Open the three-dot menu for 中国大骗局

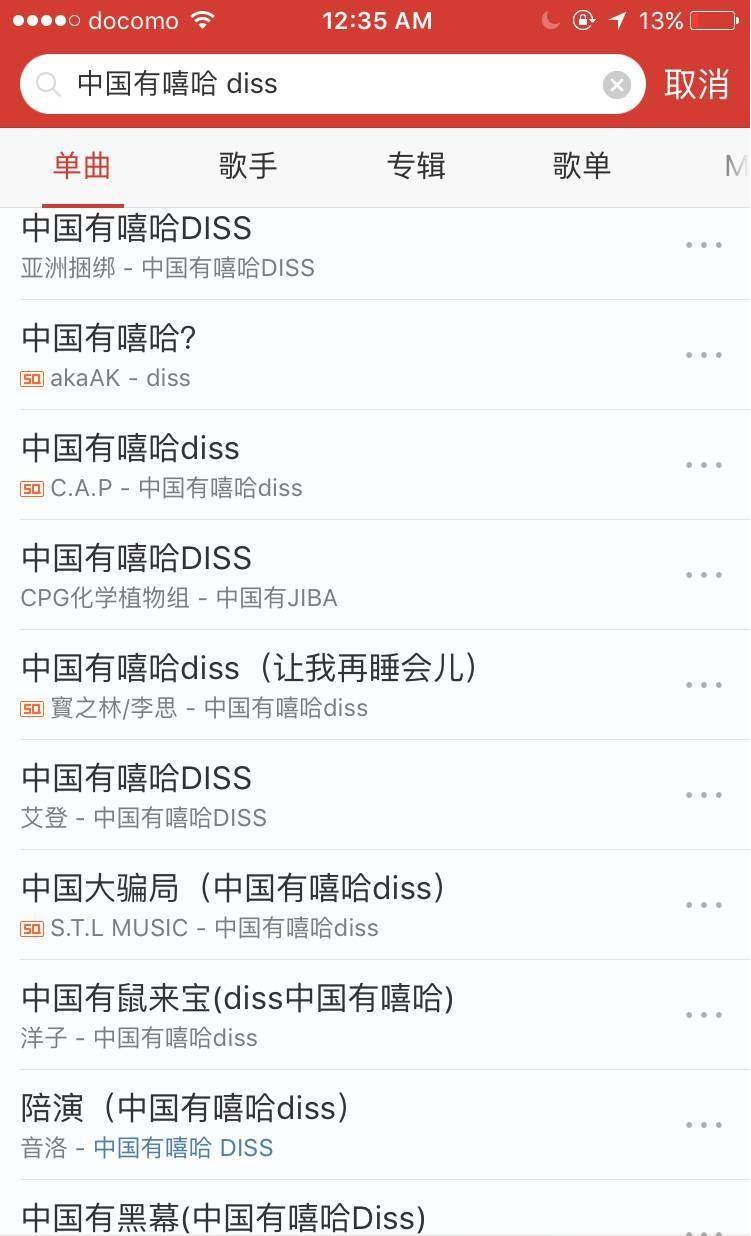point(704,905)
